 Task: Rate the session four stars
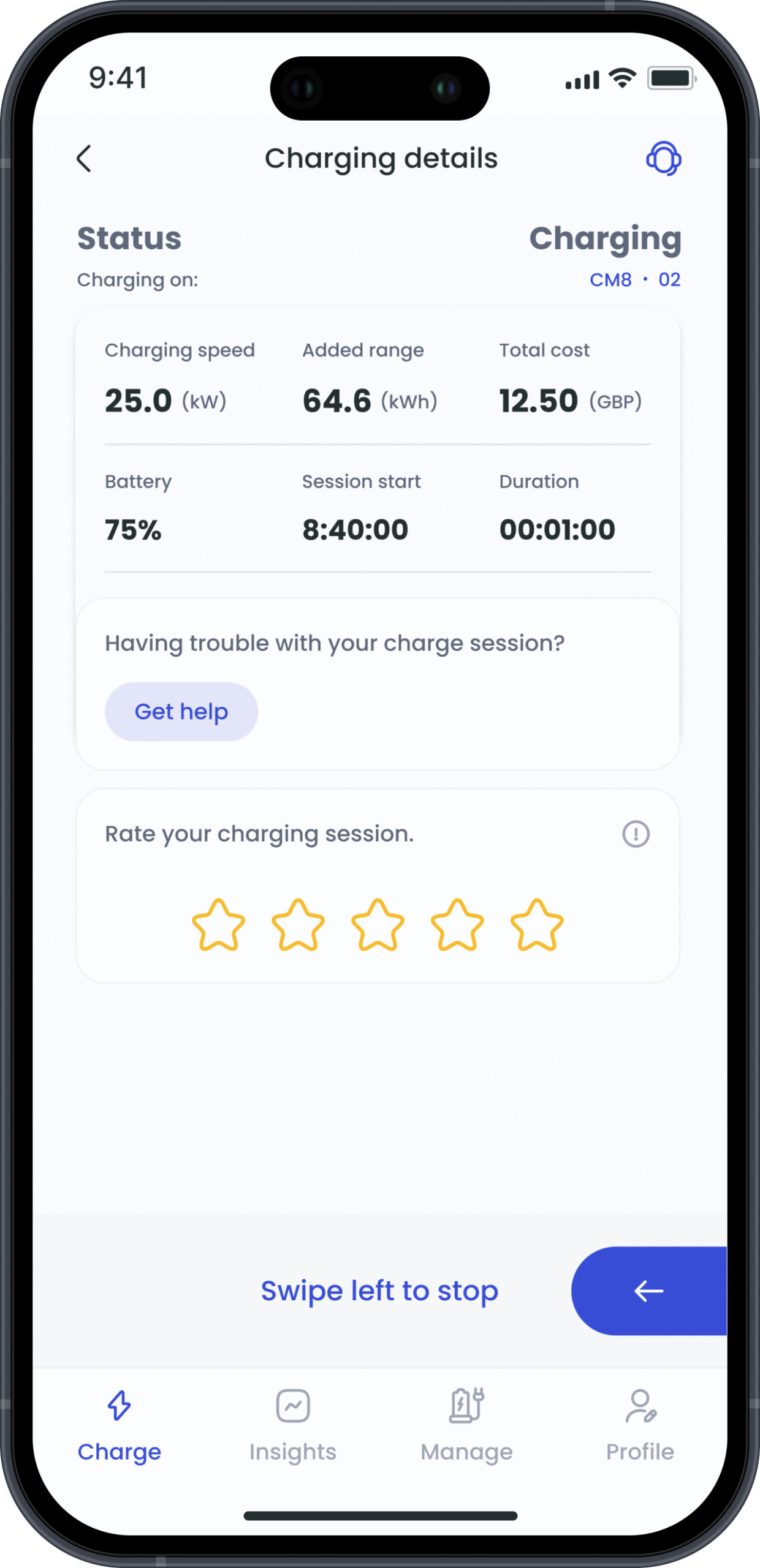click(457, 925)
